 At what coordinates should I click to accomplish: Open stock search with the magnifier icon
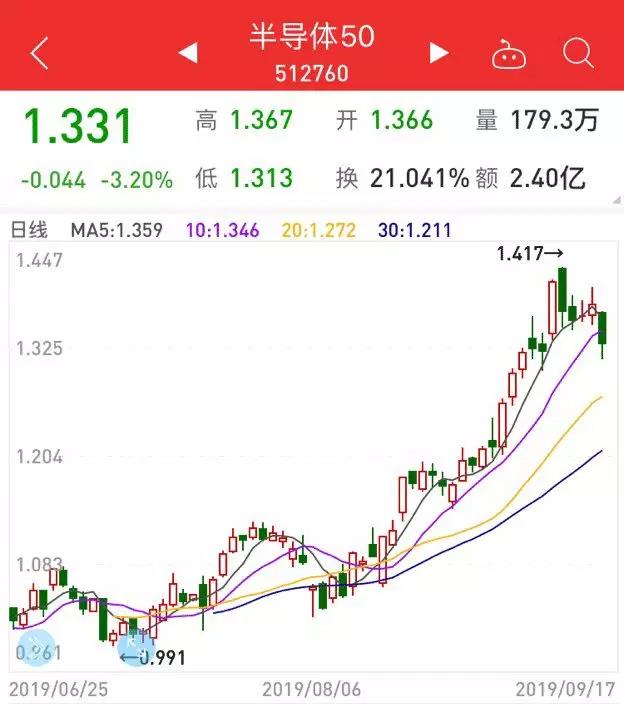click(578, 53)
